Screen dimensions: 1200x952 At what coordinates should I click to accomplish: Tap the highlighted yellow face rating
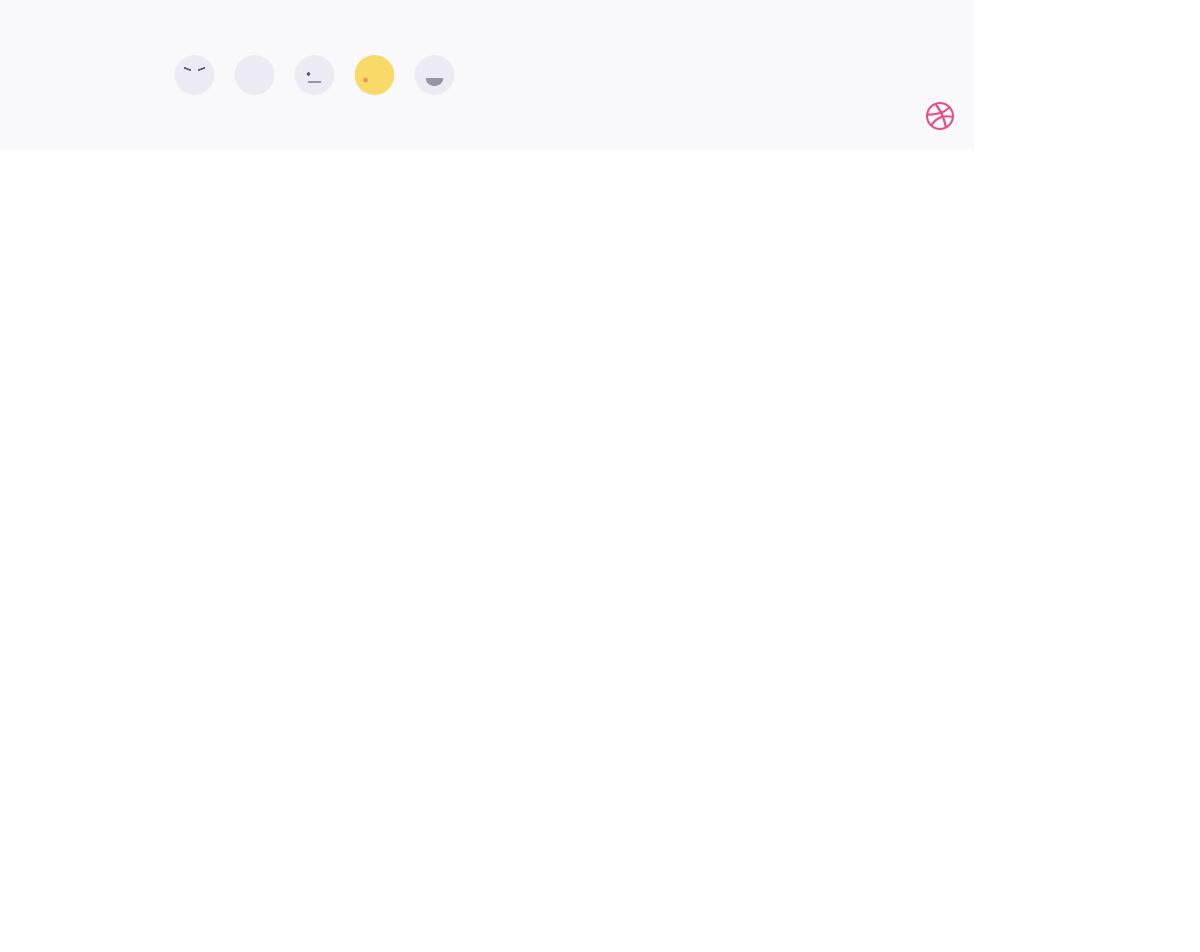point(374,75)
